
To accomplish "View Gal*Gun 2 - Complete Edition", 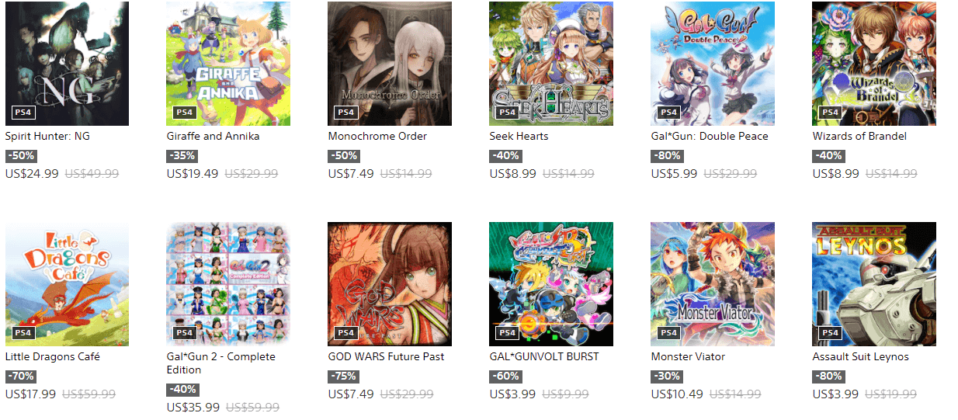I will point(228,284).
